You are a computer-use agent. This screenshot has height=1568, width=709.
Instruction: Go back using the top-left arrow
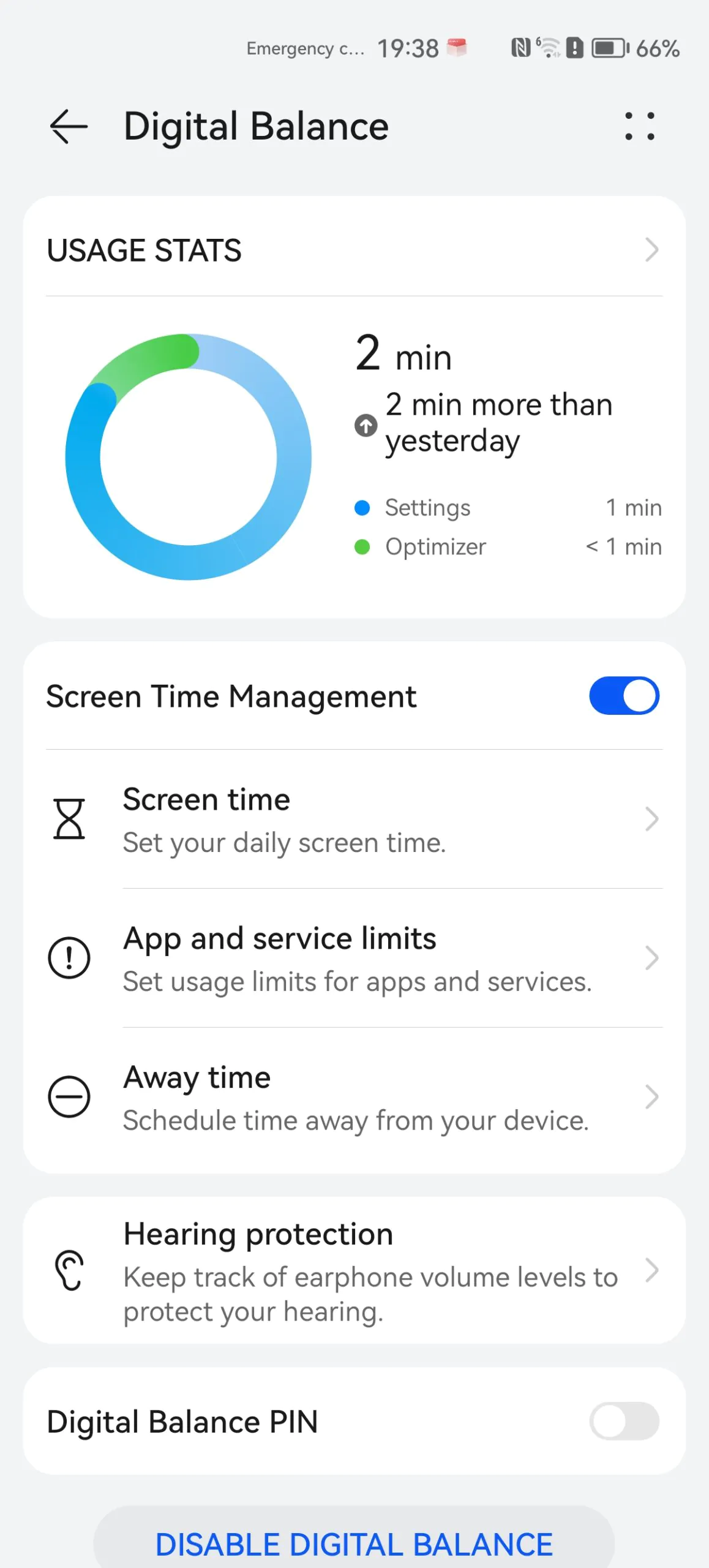(x=69, y=127)
